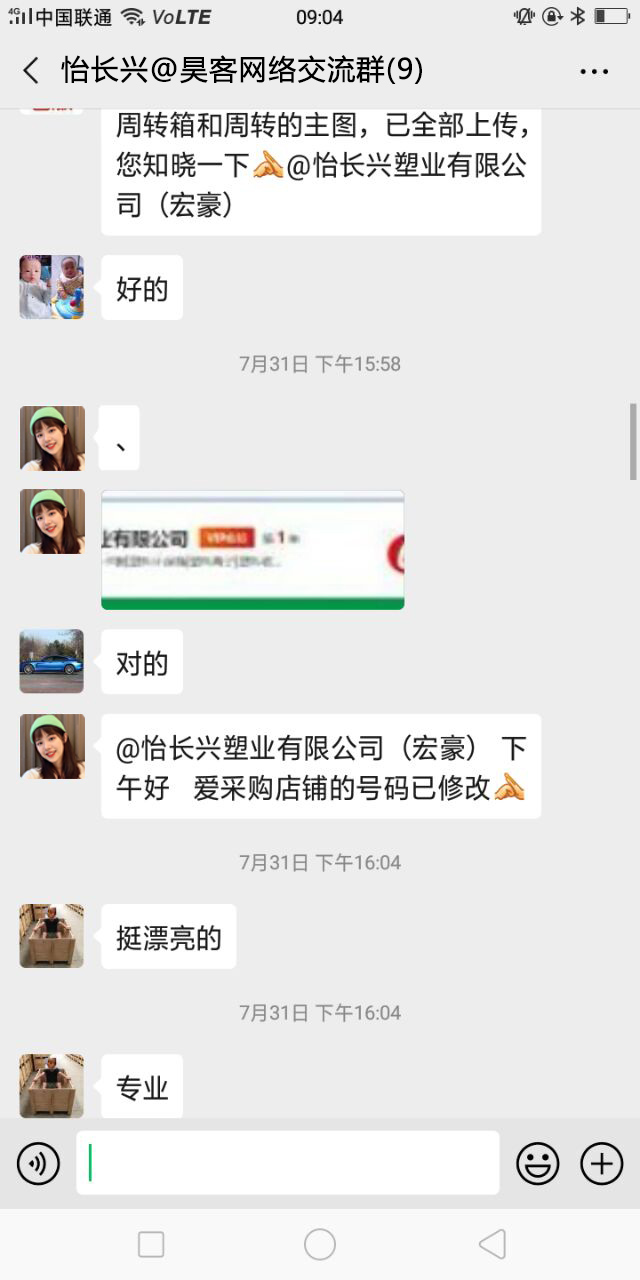Focus the message text field
Image resolution: width=640 pixels, height=1280 pixels.
pos(288,1163)
